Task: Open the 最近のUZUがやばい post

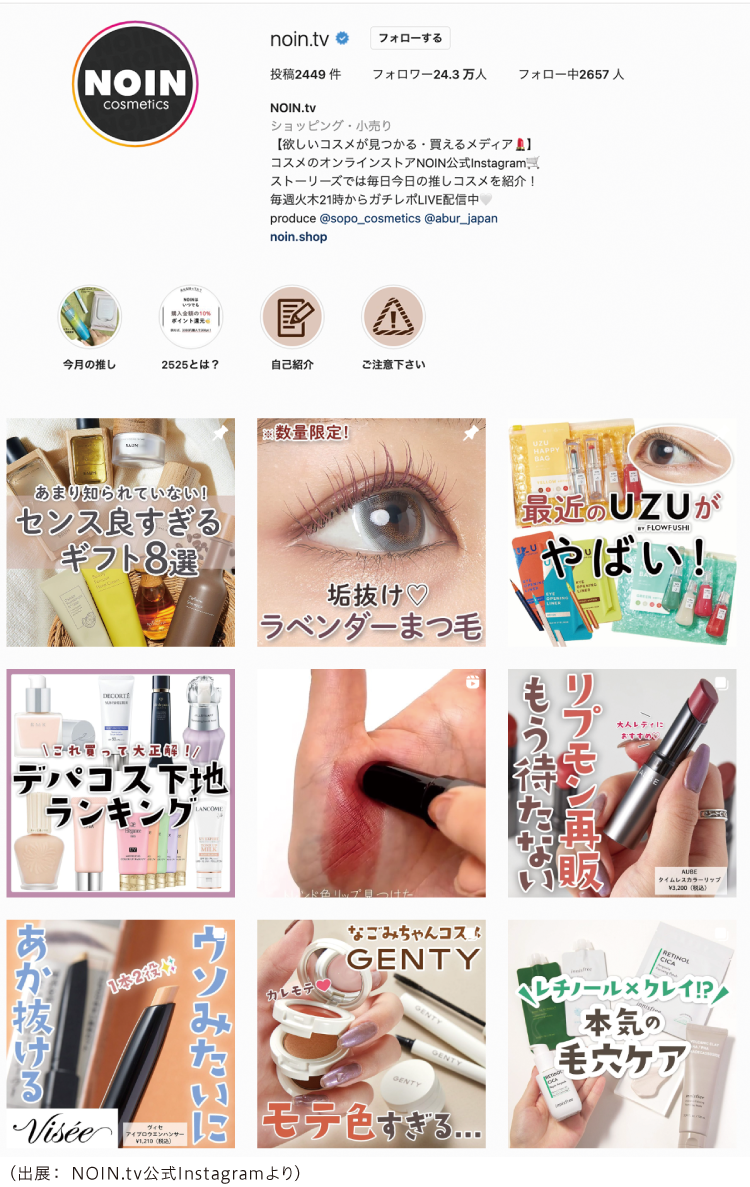Action: point(622,532)
